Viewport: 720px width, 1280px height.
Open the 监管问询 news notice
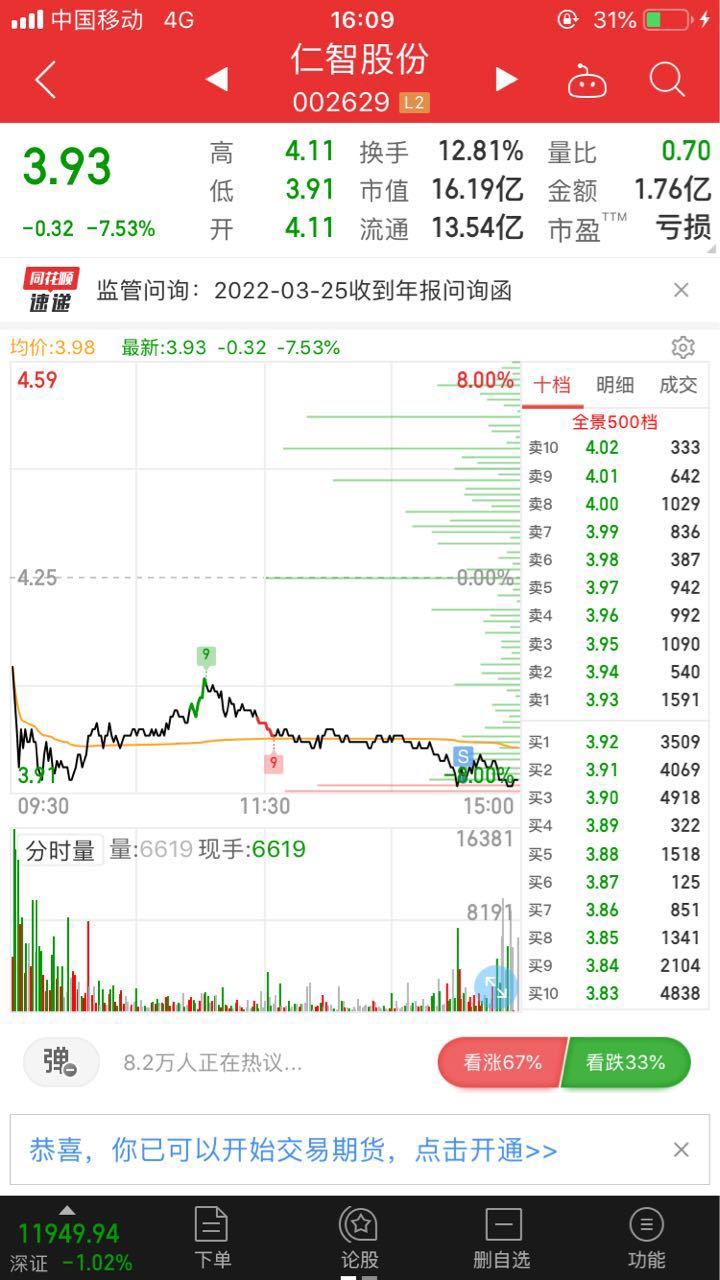click(304, 290)
